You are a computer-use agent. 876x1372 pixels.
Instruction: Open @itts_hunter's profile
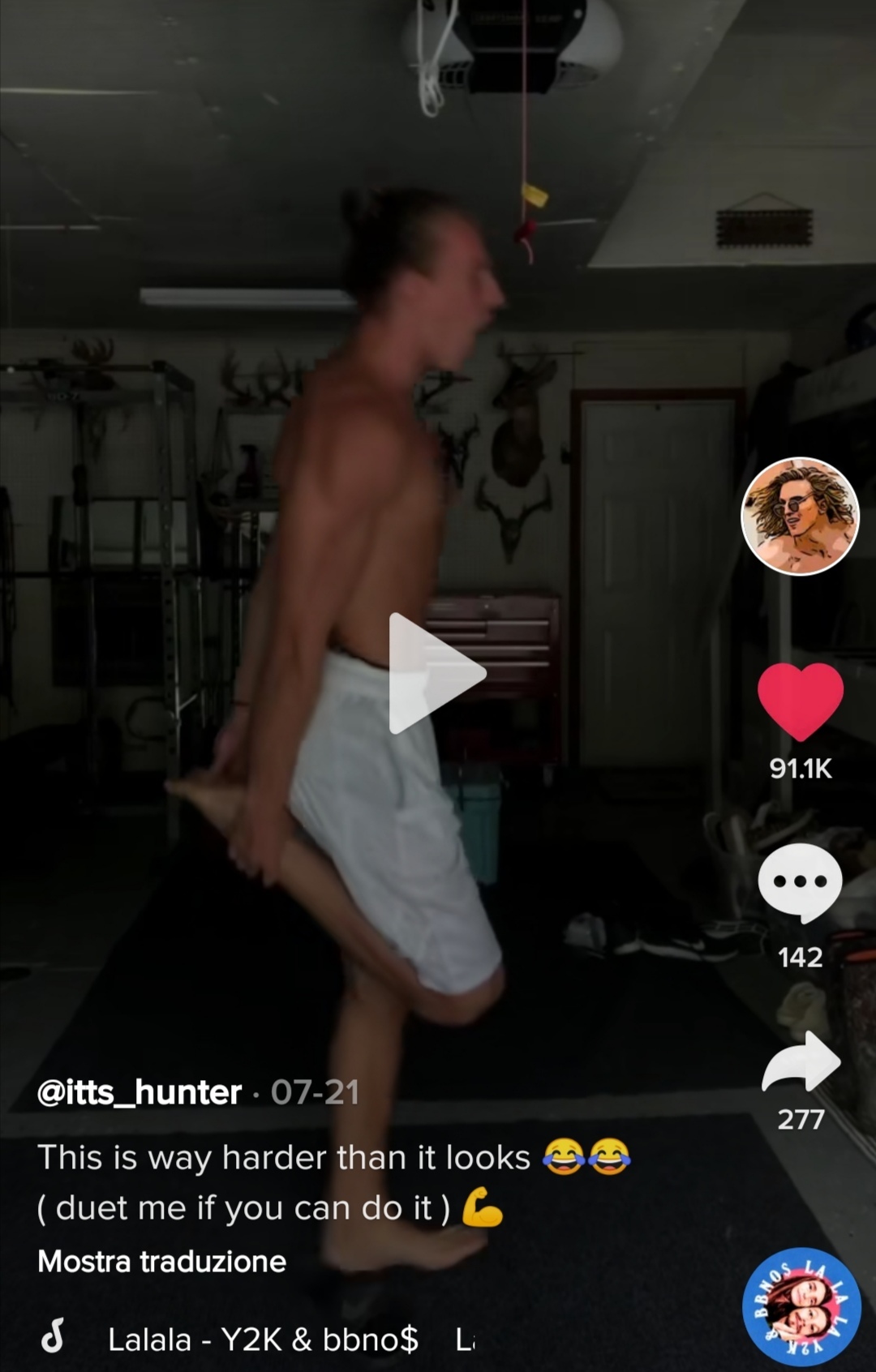(x=140, y=1092)
